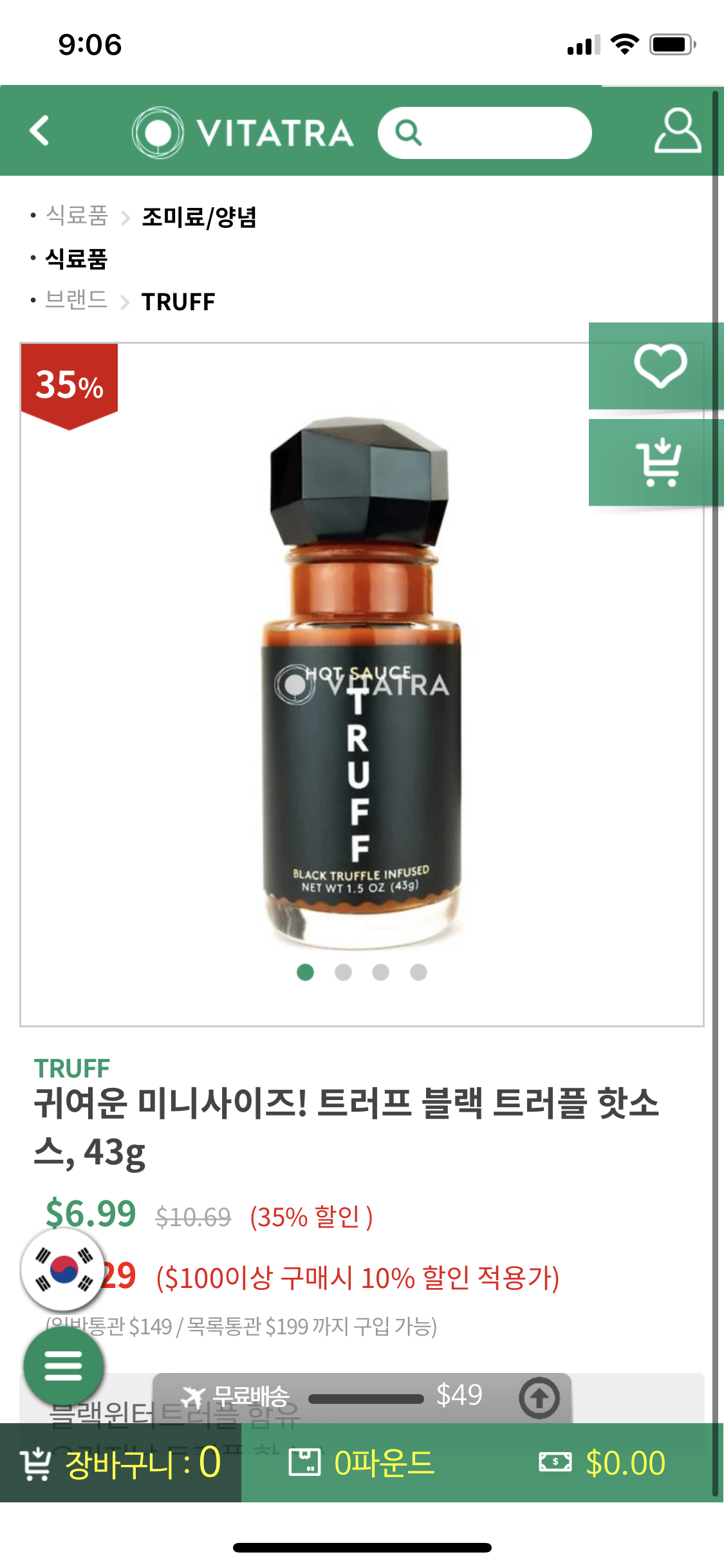The width and height of the screenshot is (724, 1568).
Task: Open the 장바구니 cart summary
Action: (x=121, y=1462)
